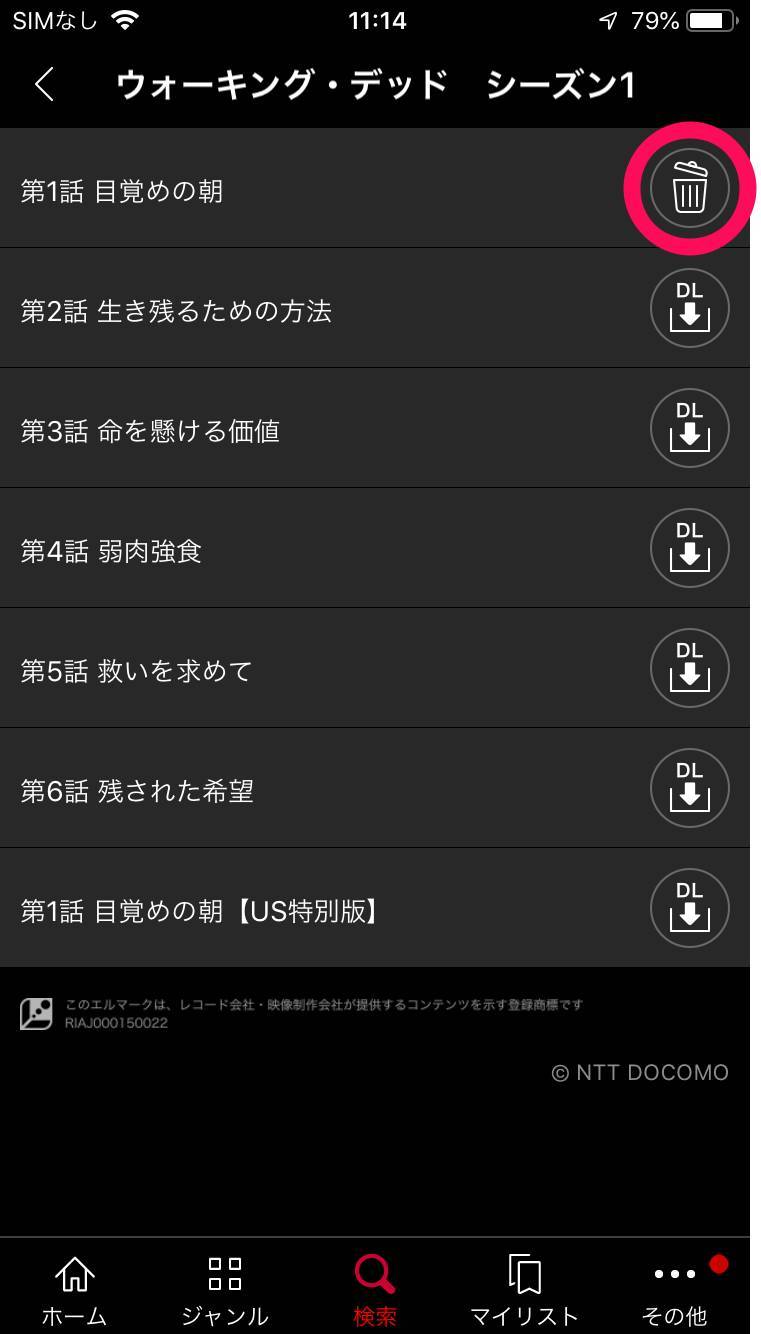Download 第1話 目覚めの朝【US特別版】
This screenshot has height=1334, width=761.
point(690,908)
